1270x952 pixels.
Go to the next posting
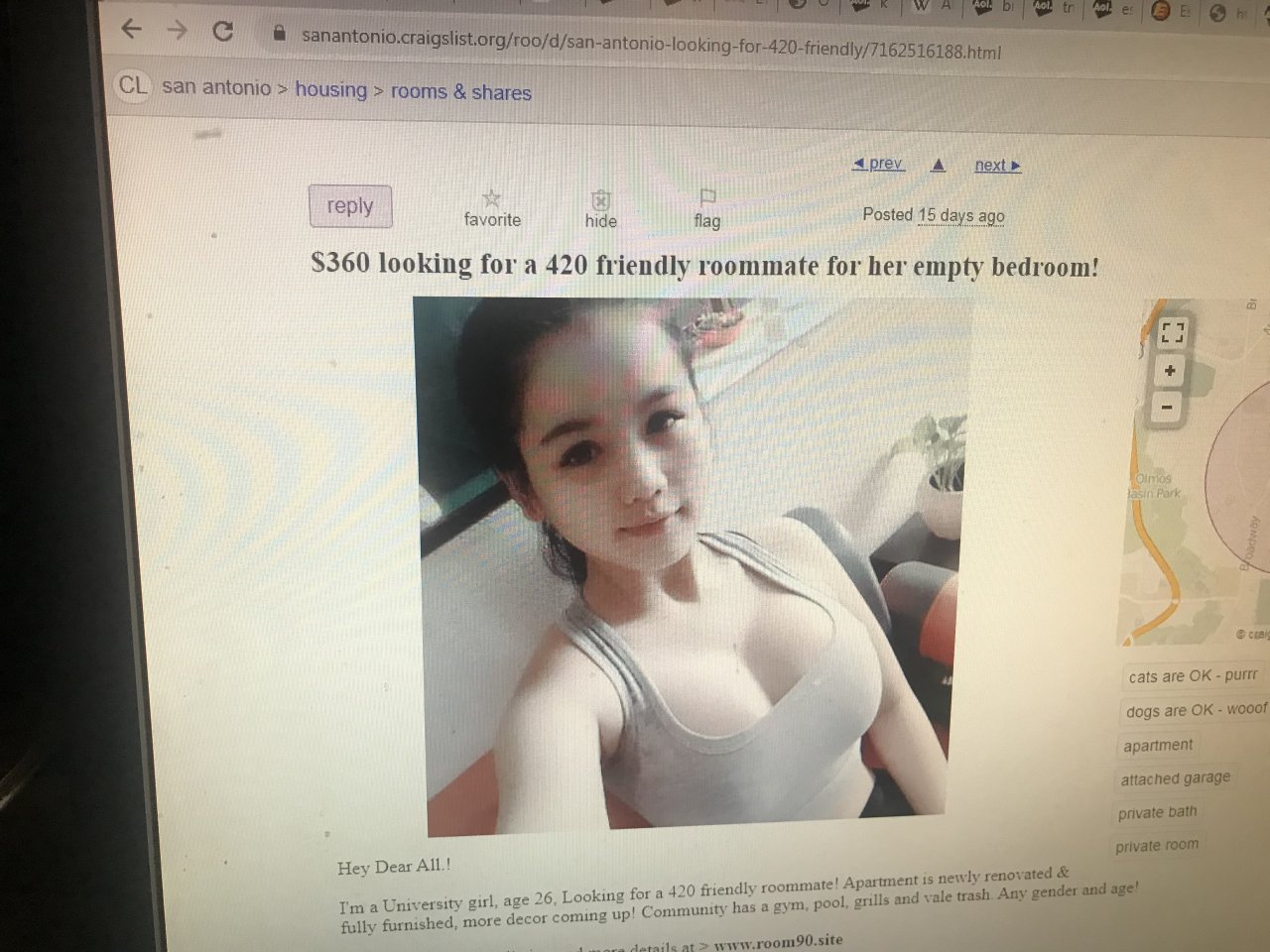point(997,166)
